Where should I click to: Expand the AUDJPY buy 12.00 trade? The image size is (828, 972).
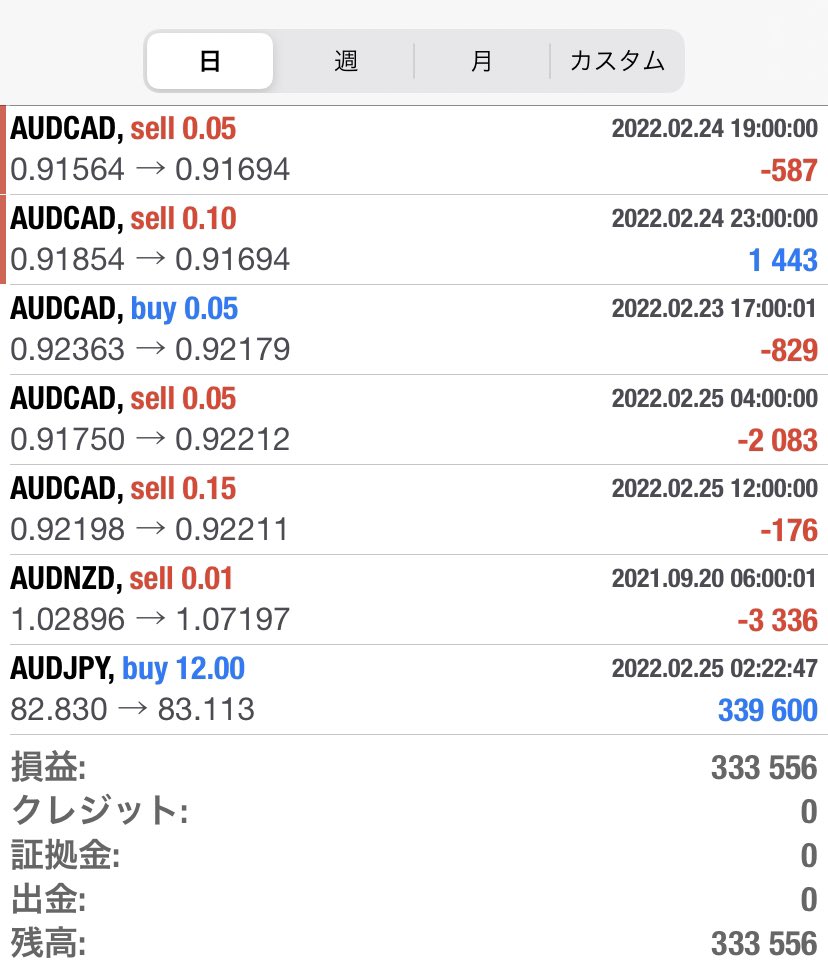(x=414, y=690)
